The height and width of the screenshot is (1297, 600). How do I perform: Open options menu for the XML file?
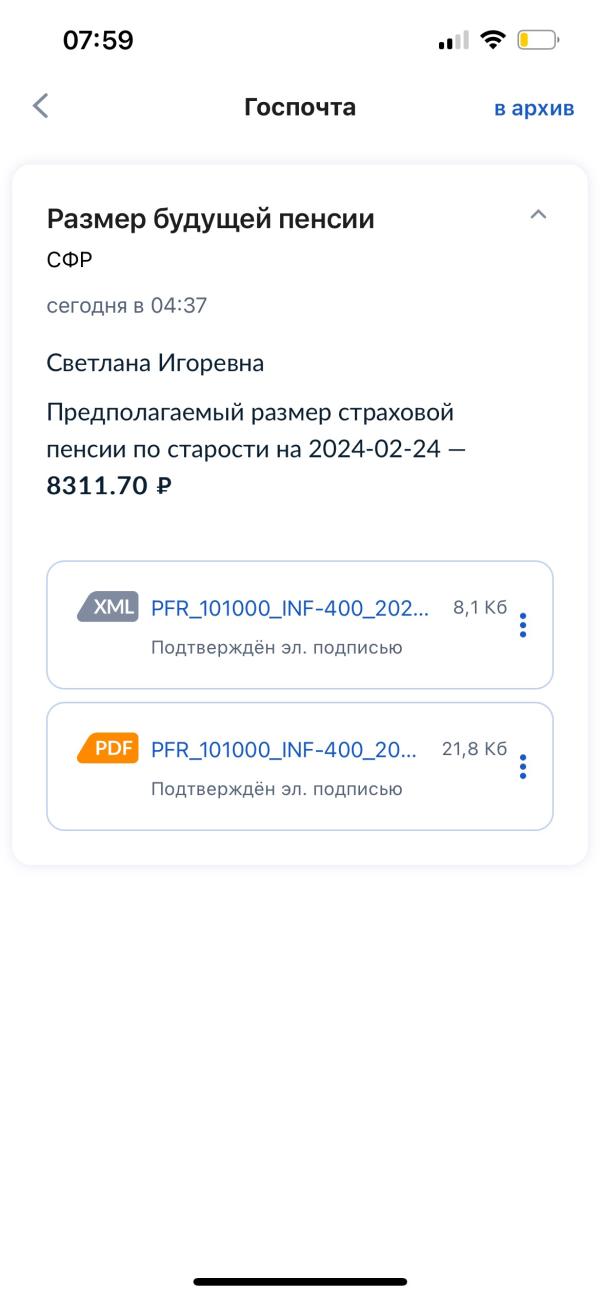[x=523, y=626]
